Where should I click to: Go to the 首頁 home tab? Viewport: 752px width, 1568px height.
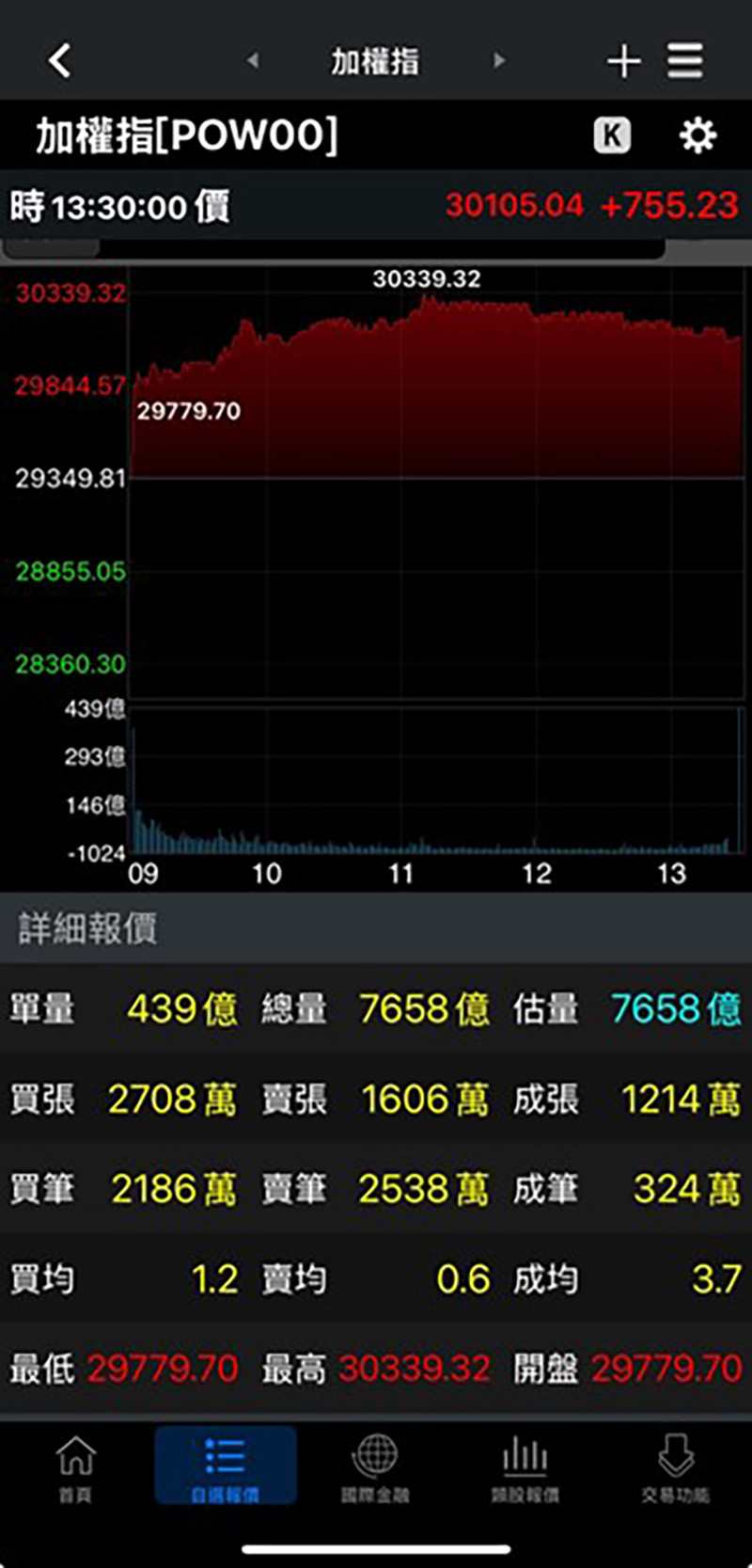coord(75,1467)
